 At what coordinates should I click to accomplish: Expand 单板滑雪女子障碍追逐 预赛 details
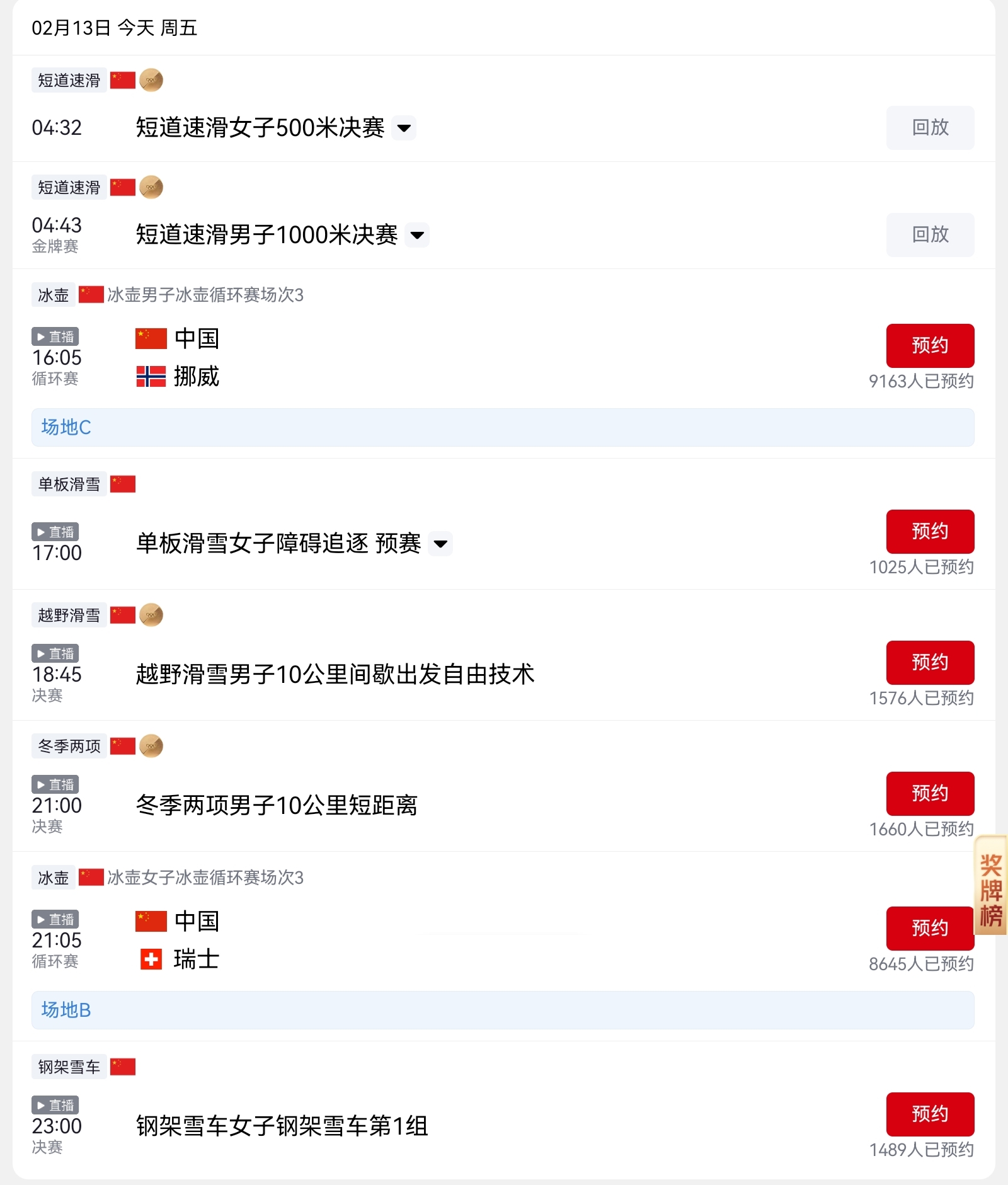click(x=440, y=543)
